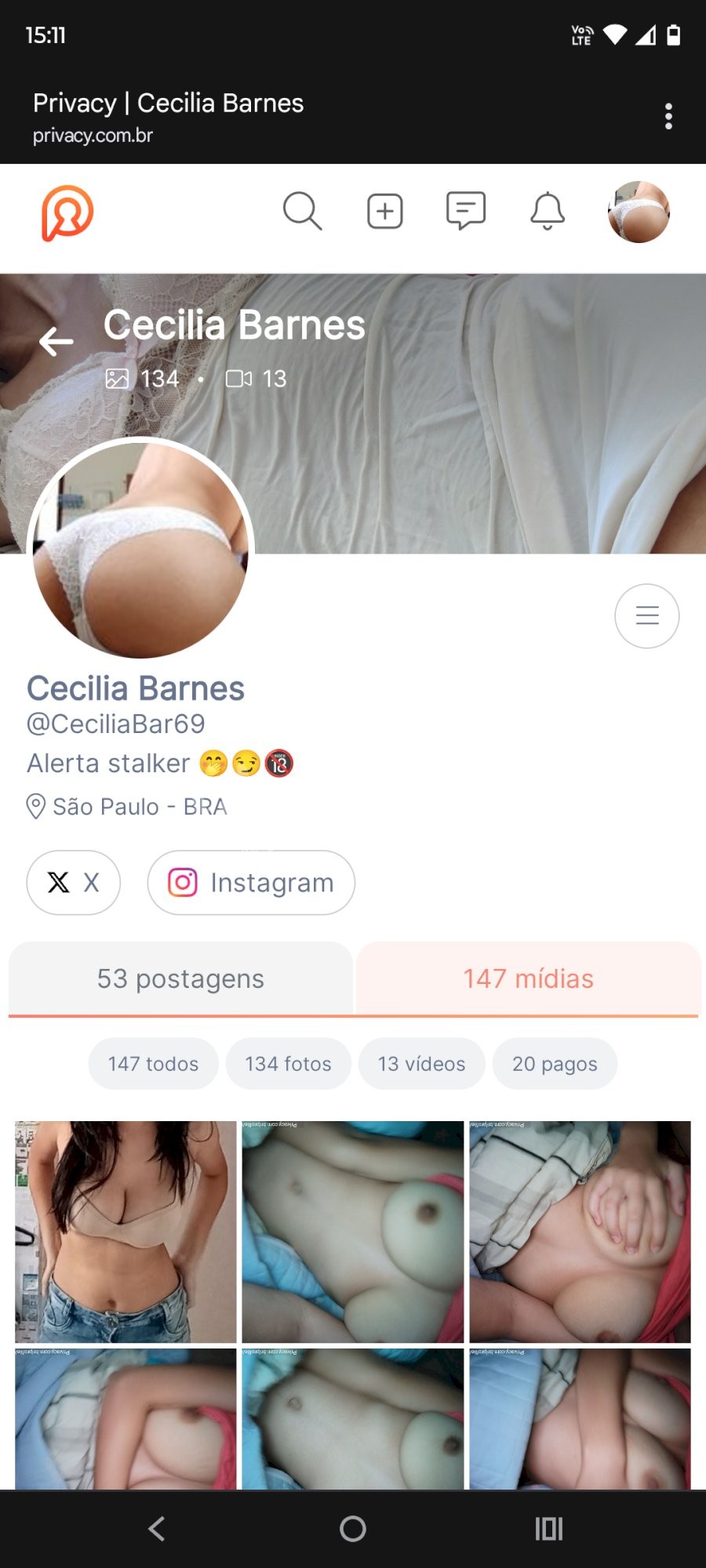
Task: Filter by 147 todos chip
Action: point(153,1064)
